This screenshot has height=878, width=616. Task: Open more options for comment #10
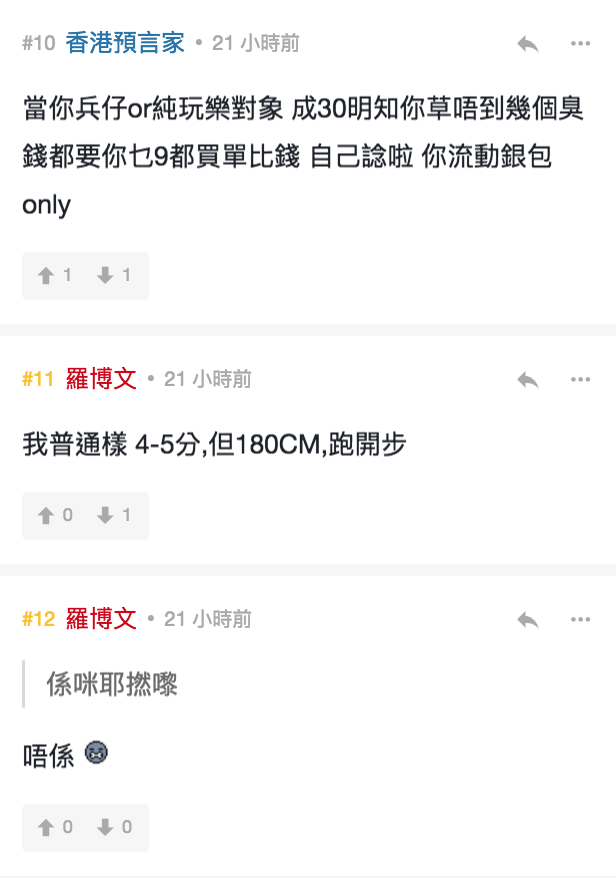pos(580,44)
